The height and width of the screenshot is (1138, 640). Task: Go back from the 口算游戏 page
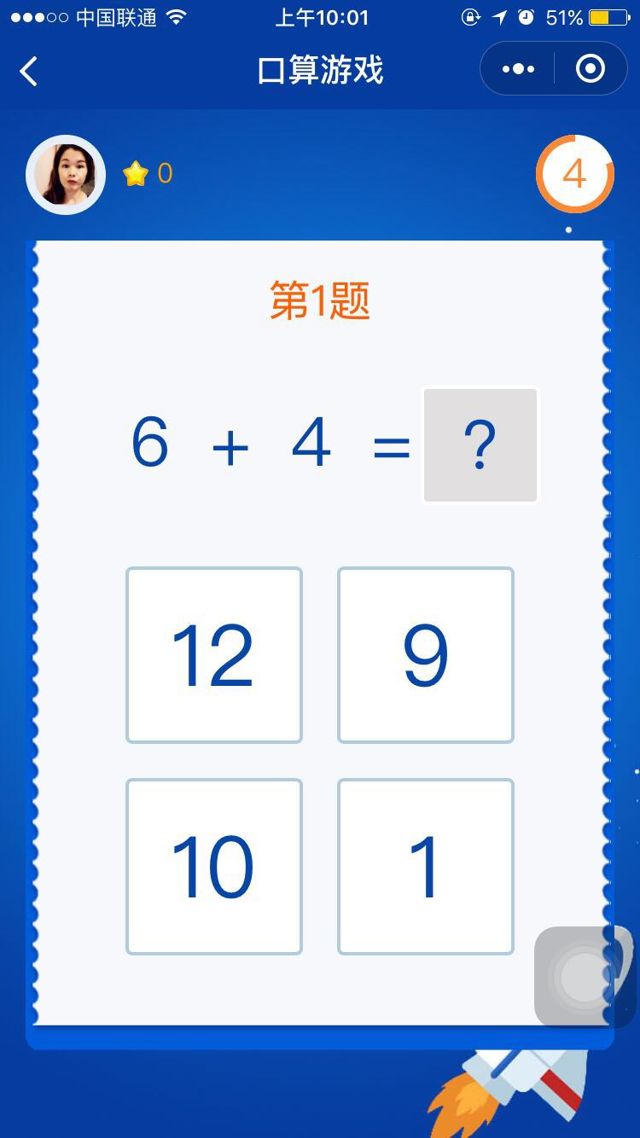(x=29, y=71)
